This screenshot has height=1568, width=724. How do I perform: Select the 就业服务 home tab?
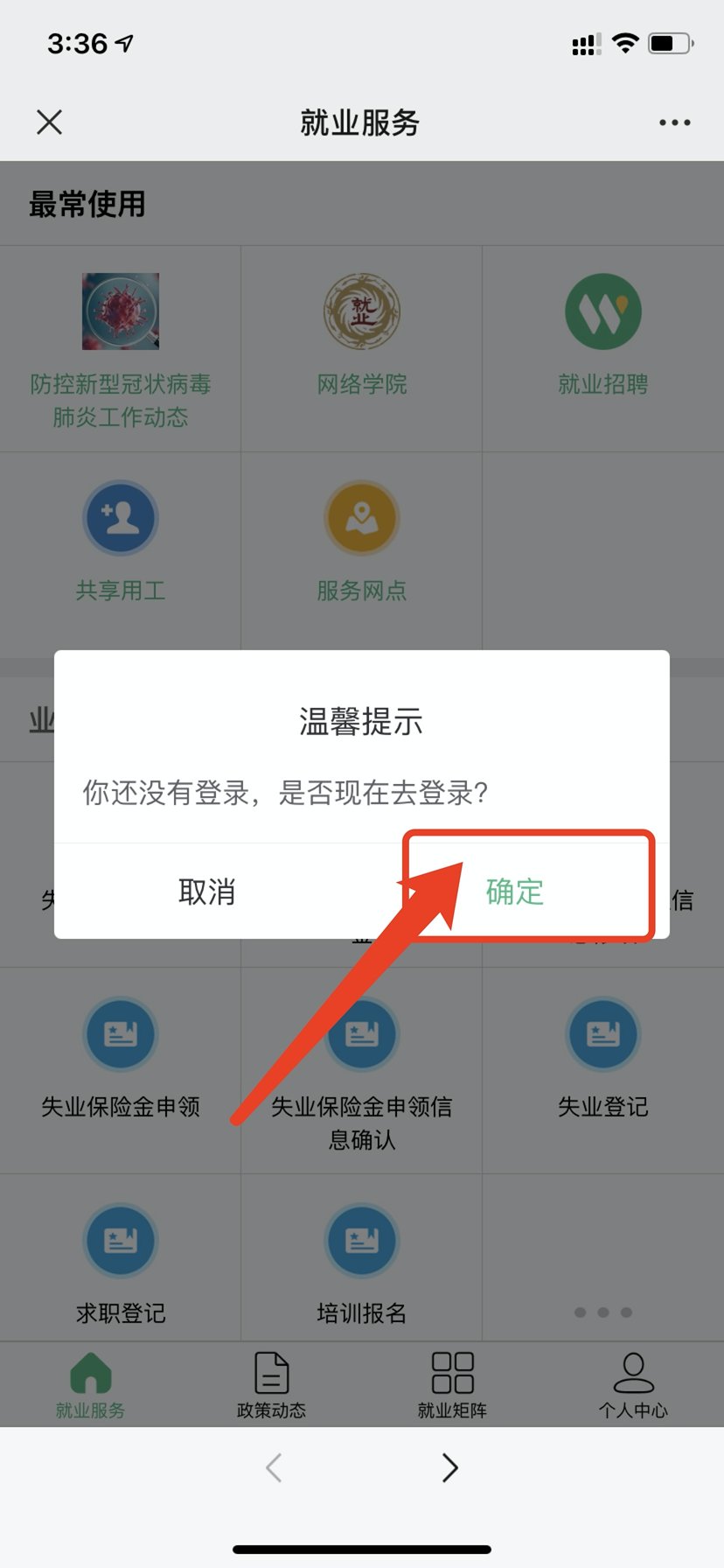coord(90,1385)
